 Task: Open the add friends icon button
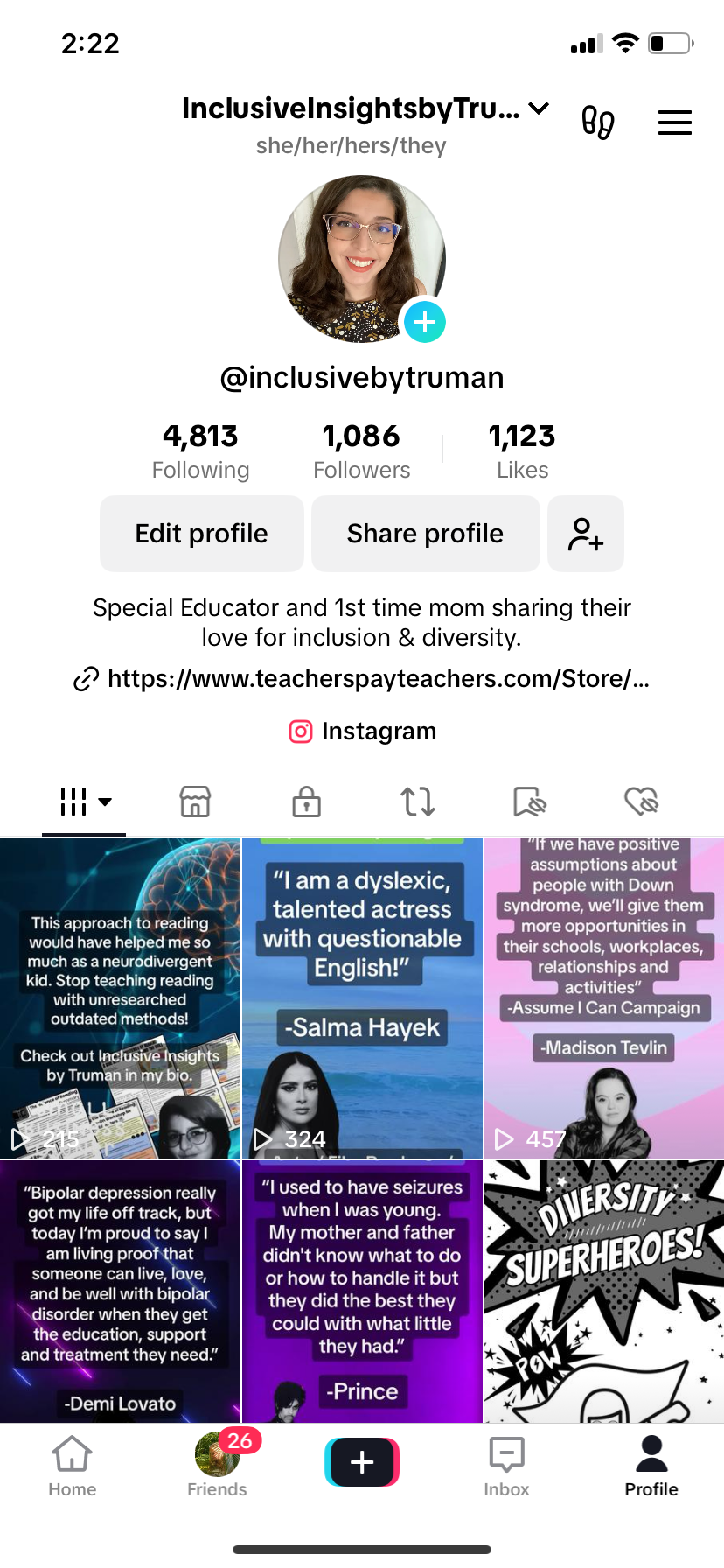[585, 534]
